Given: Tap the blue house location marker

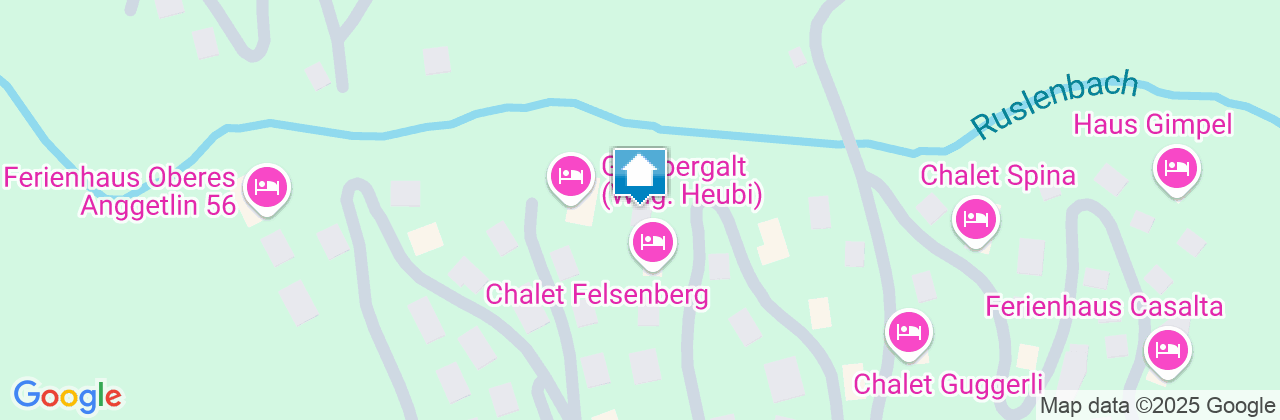Looking at the screenshot, I should pyautogui.click(x=639, y=175).
